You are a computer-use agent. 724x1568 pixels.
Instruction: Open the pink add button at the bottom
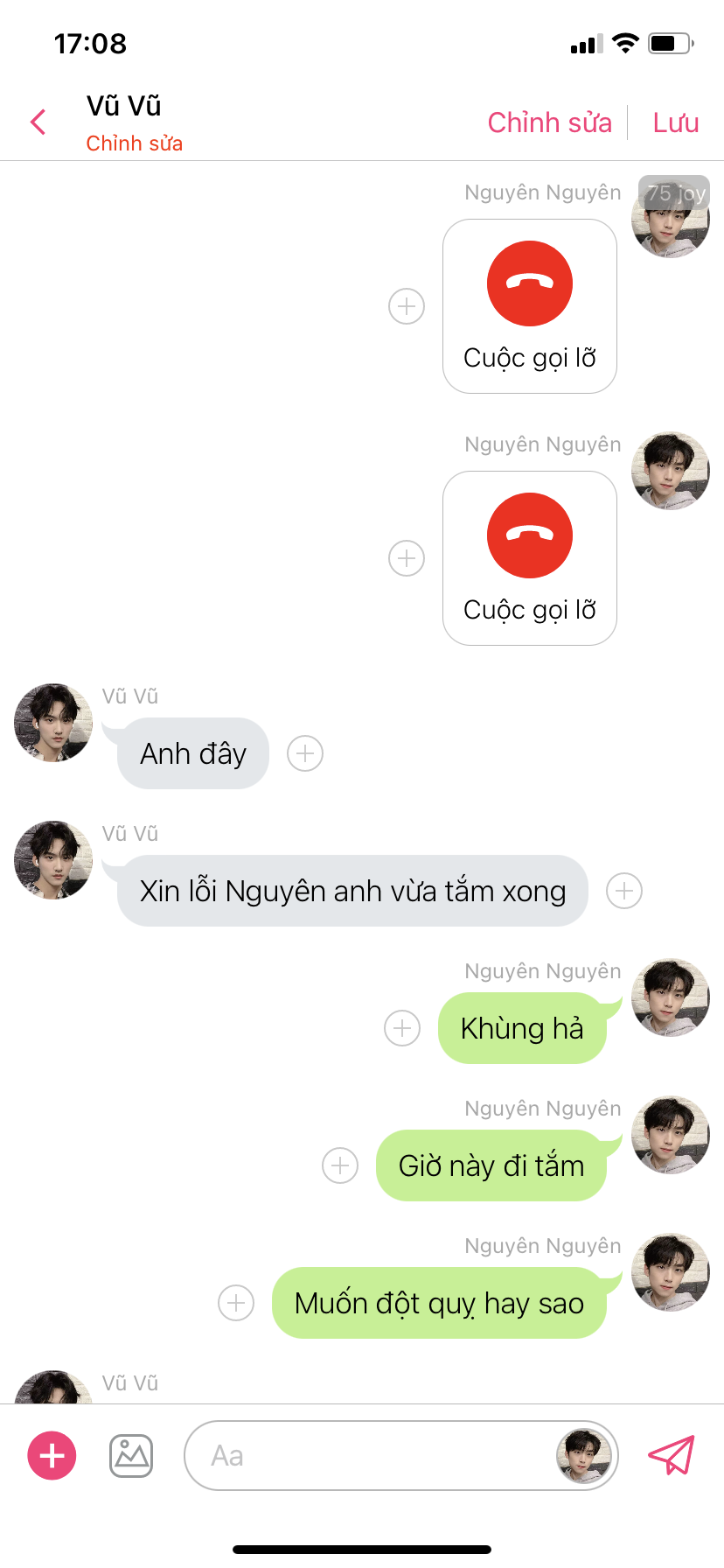pyautogui.click(x=52, y=1456)
